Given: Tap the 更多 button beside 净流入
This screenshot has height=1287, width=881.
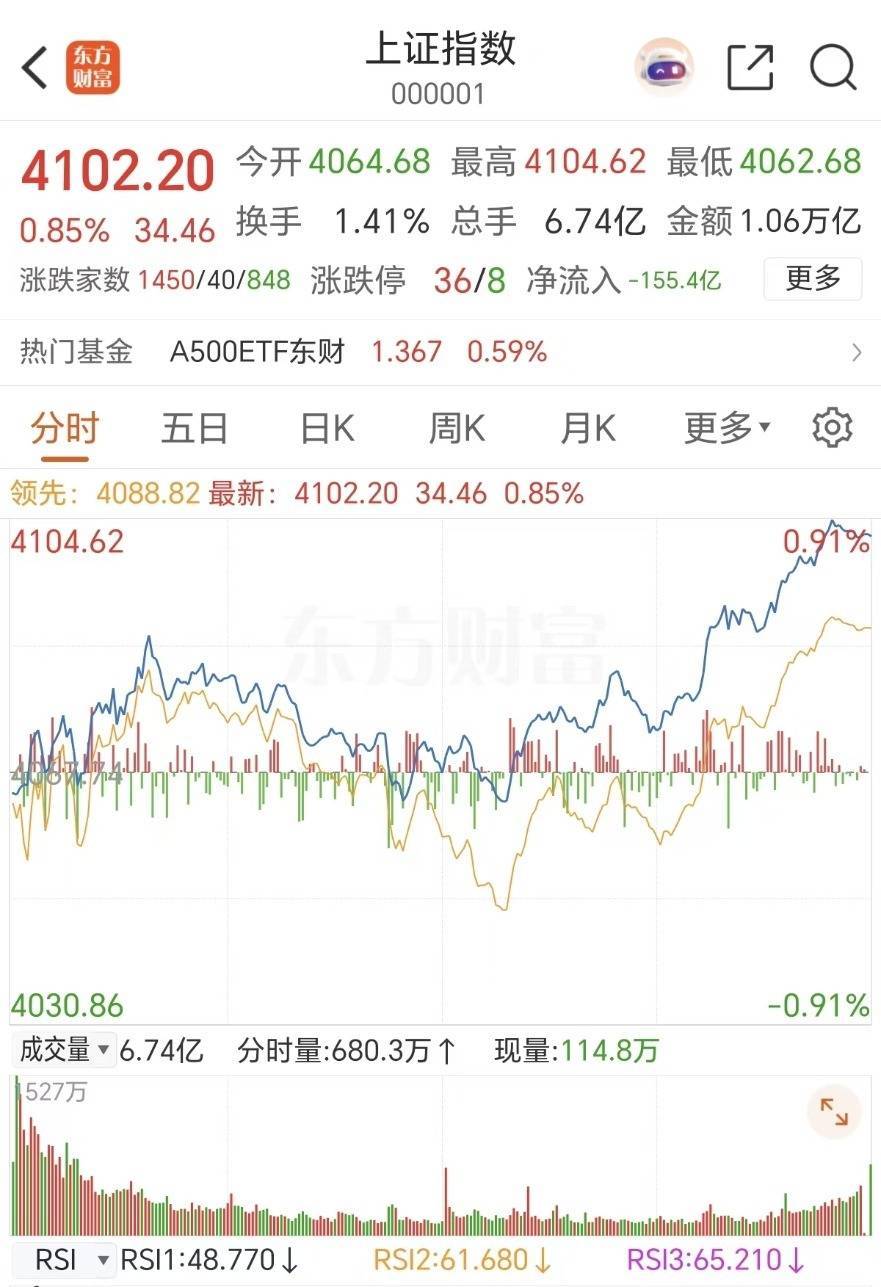Looking at the screenshot, I should 812,279.
